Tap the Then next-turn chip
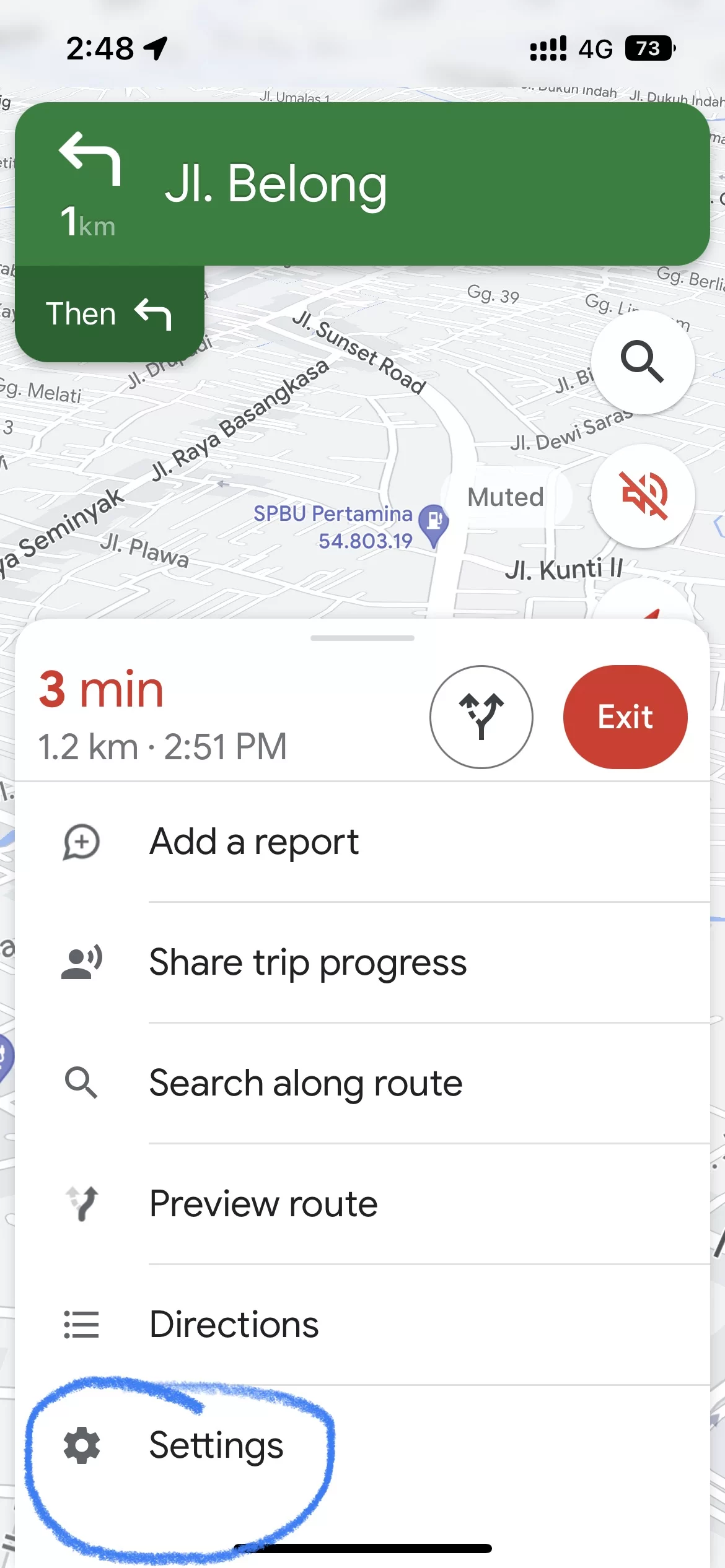The image size is (725, 1568). tap(110, 313)
